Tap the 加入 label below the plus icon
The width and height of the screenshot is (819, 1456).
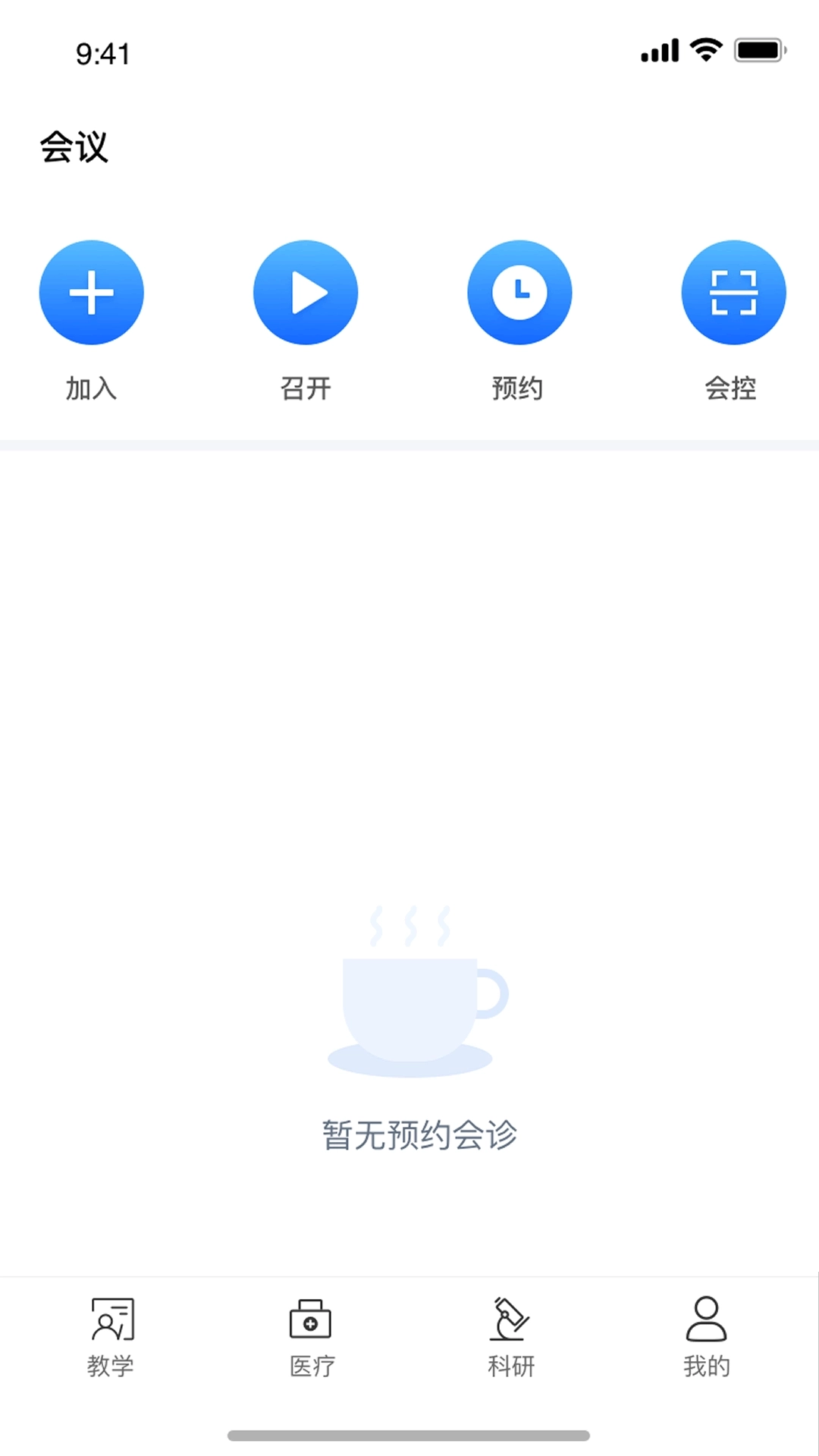(91, 388)
